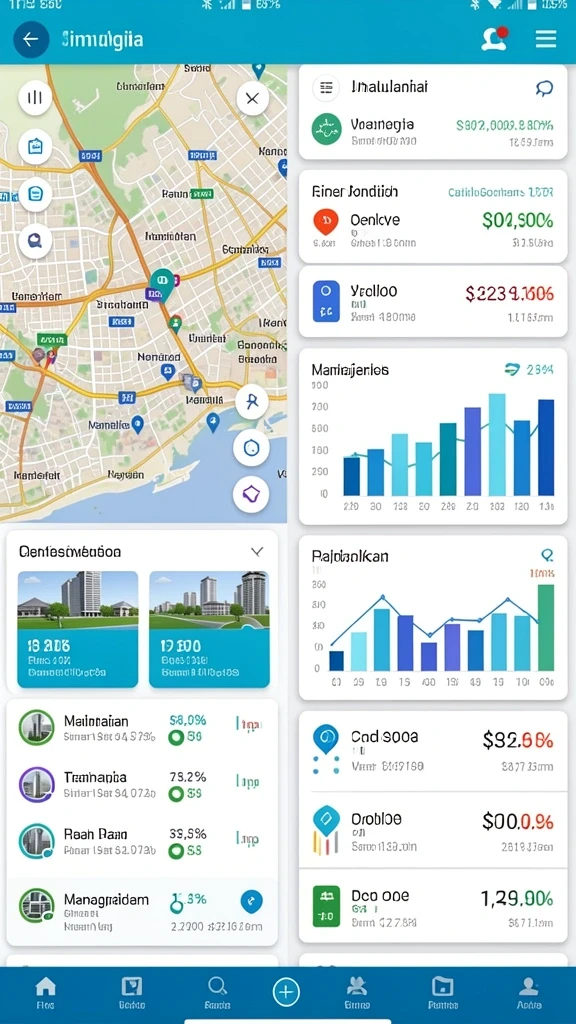Tap the chat bubble icon in the top card

(x=544, y=88)
